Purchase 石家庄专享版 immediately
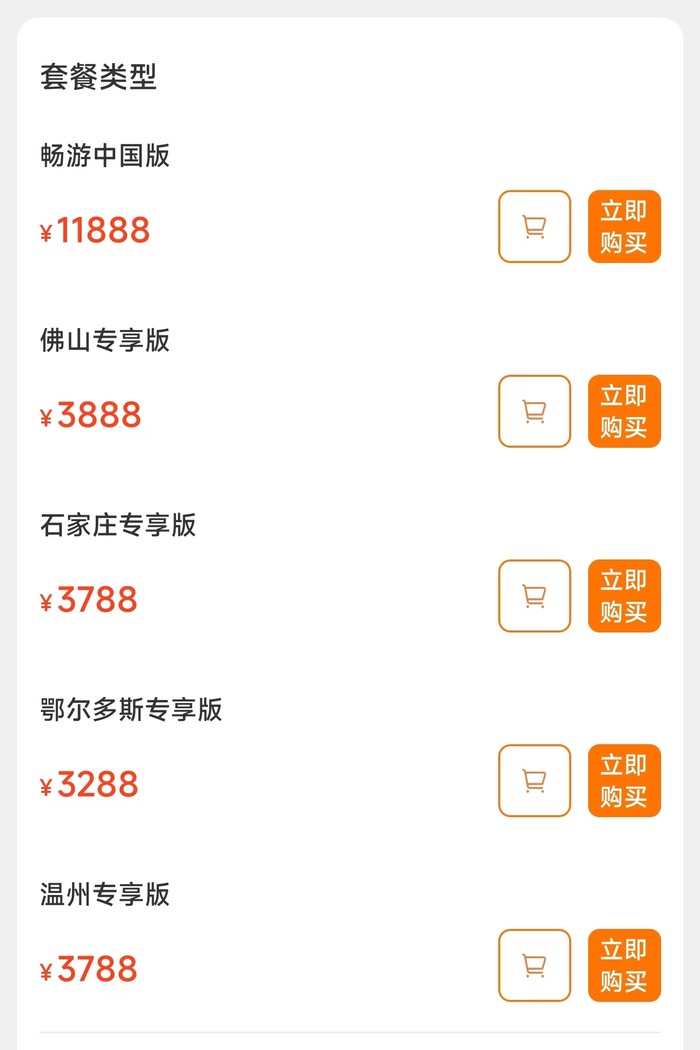700x1050 pixels. 624,596
